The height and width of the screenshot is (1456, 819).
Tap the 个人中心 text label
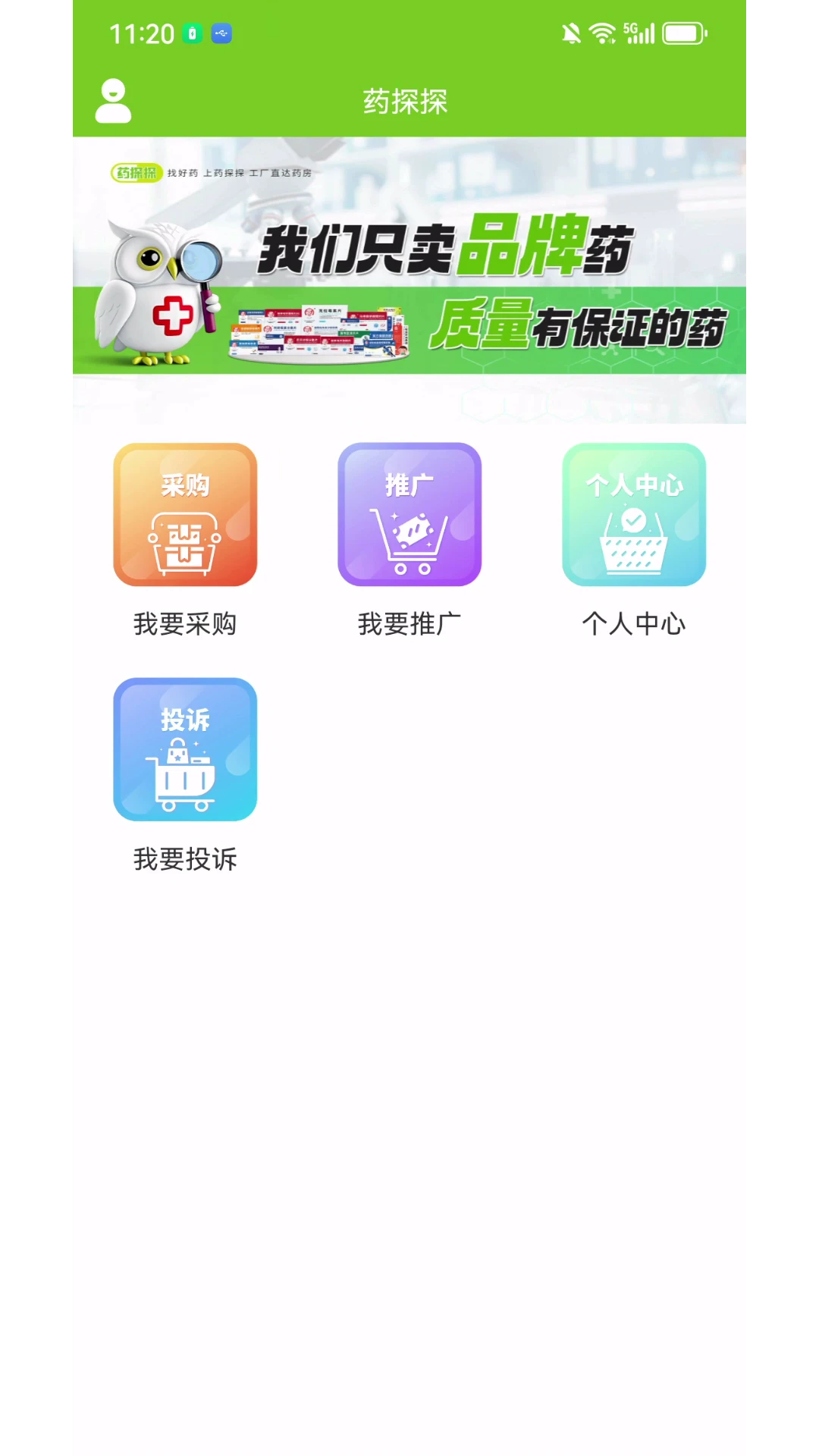pyautogui.click(x=633, y=623)
